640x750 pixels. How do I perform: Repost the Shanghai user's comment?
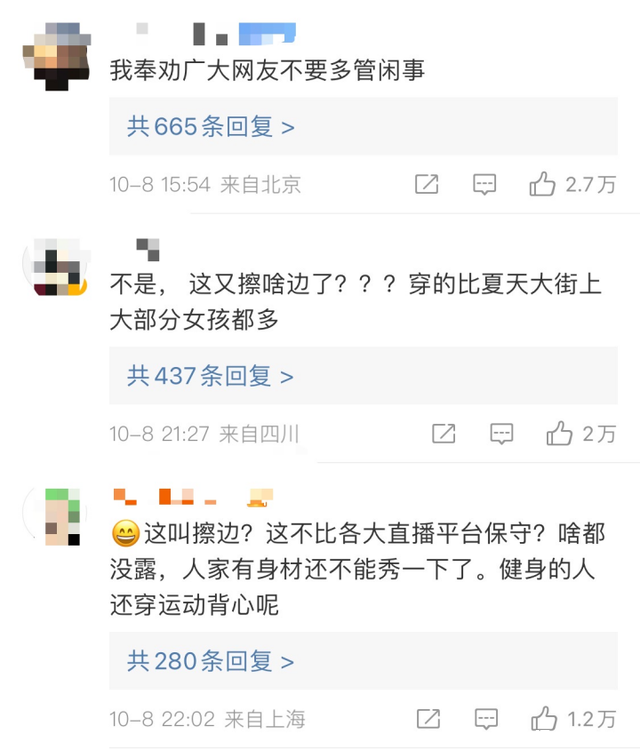pos(427,719)
